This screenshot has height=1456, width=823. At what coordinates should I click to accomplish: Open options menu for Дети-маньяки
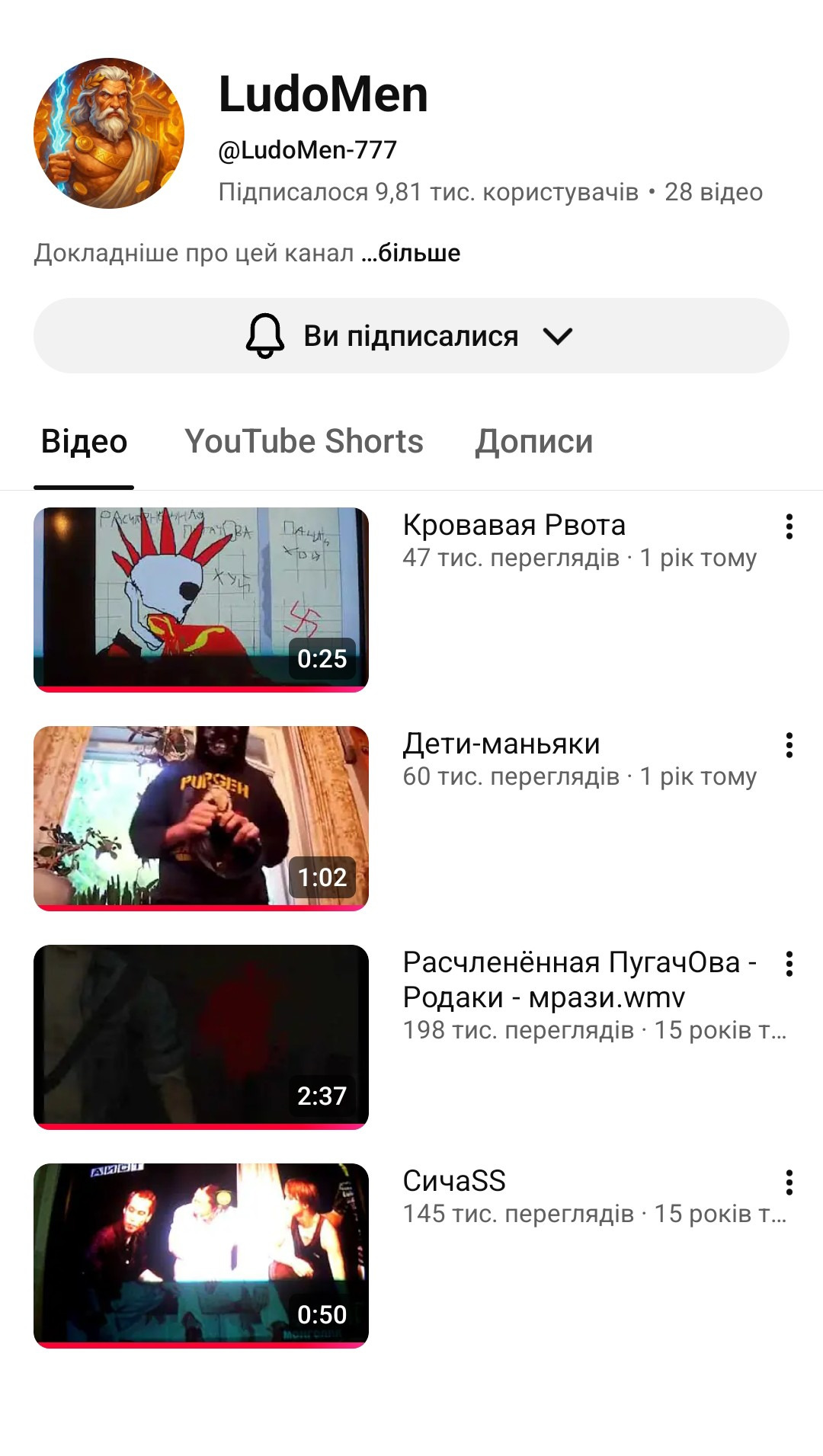[789, 745]
